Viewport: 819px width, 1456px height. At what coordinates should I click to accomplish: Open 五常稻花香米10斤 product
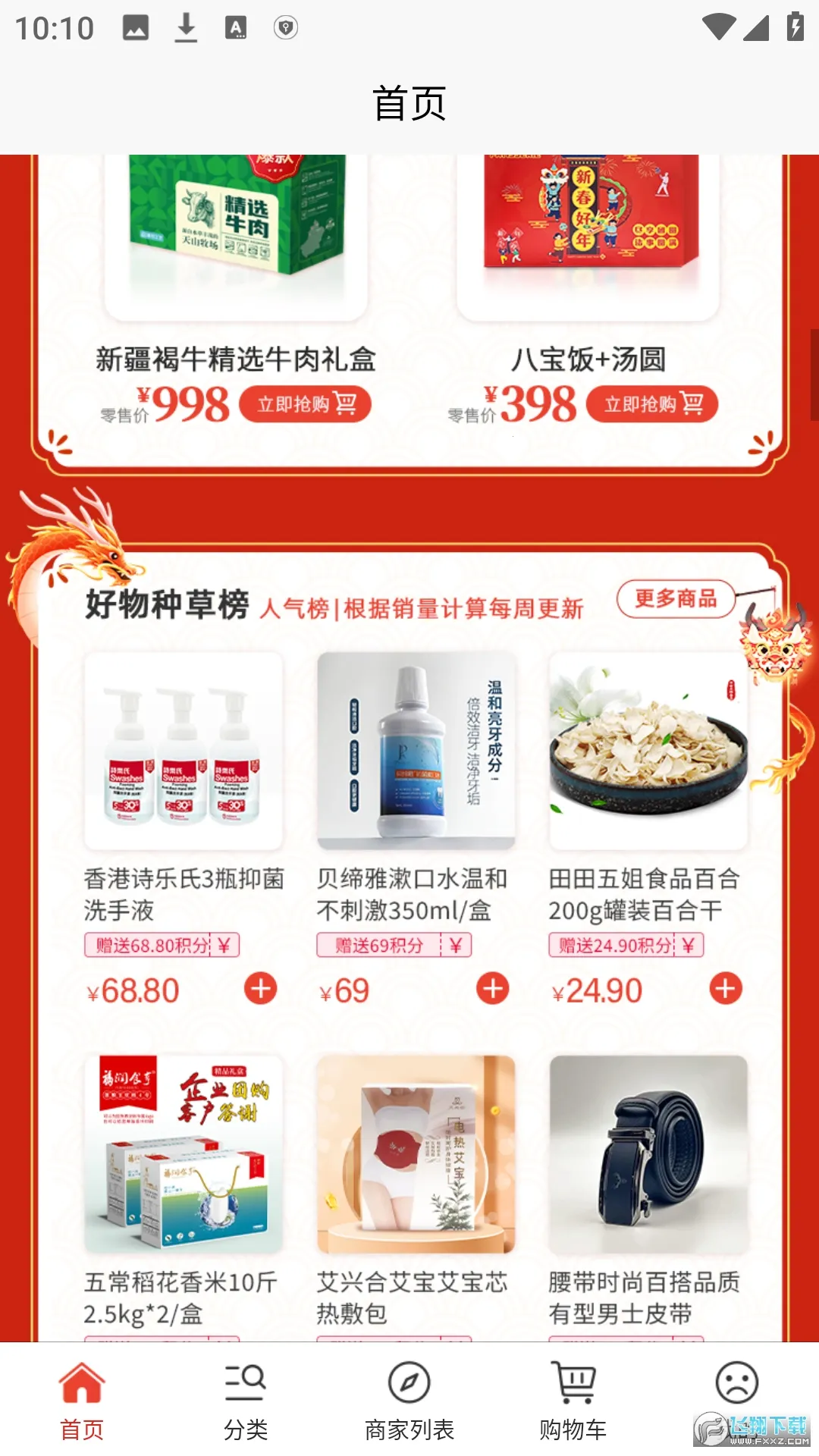coord(184,1154)
